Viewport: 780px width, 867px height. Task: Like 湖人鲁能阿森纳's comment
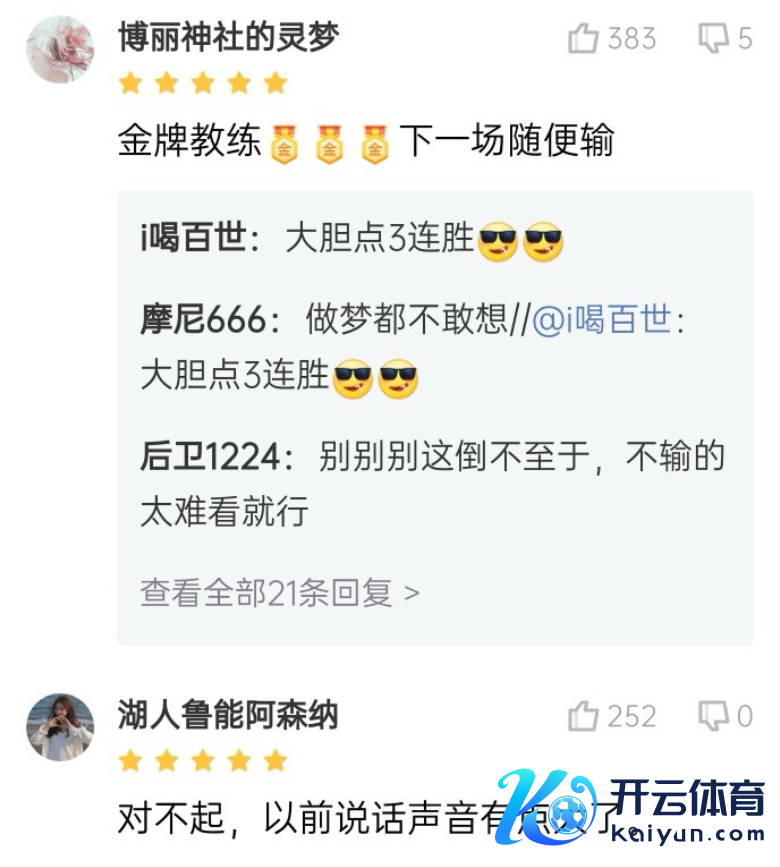[583, 716]
